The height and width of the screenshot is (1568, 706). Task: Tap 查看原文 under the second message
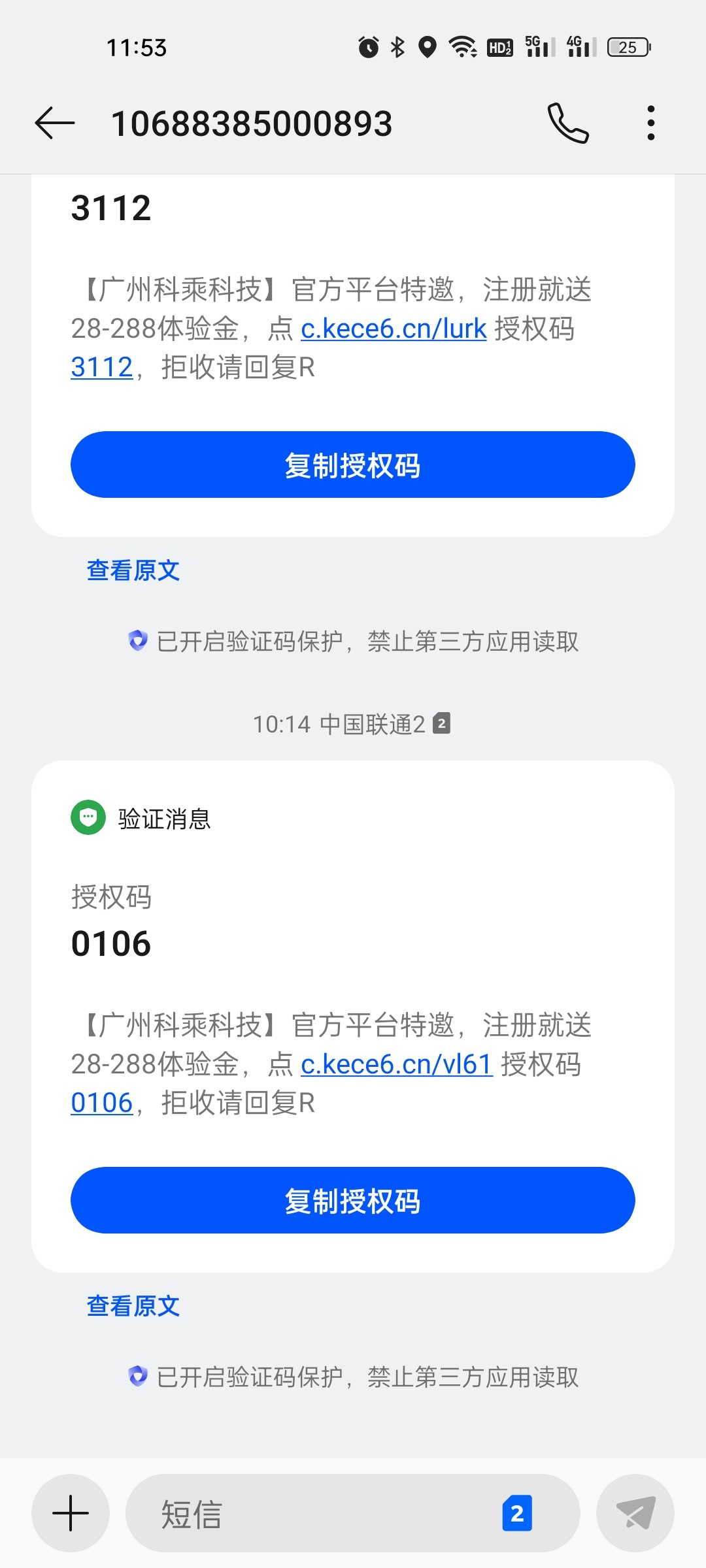pyautogui.click(x=133, y=1306)
